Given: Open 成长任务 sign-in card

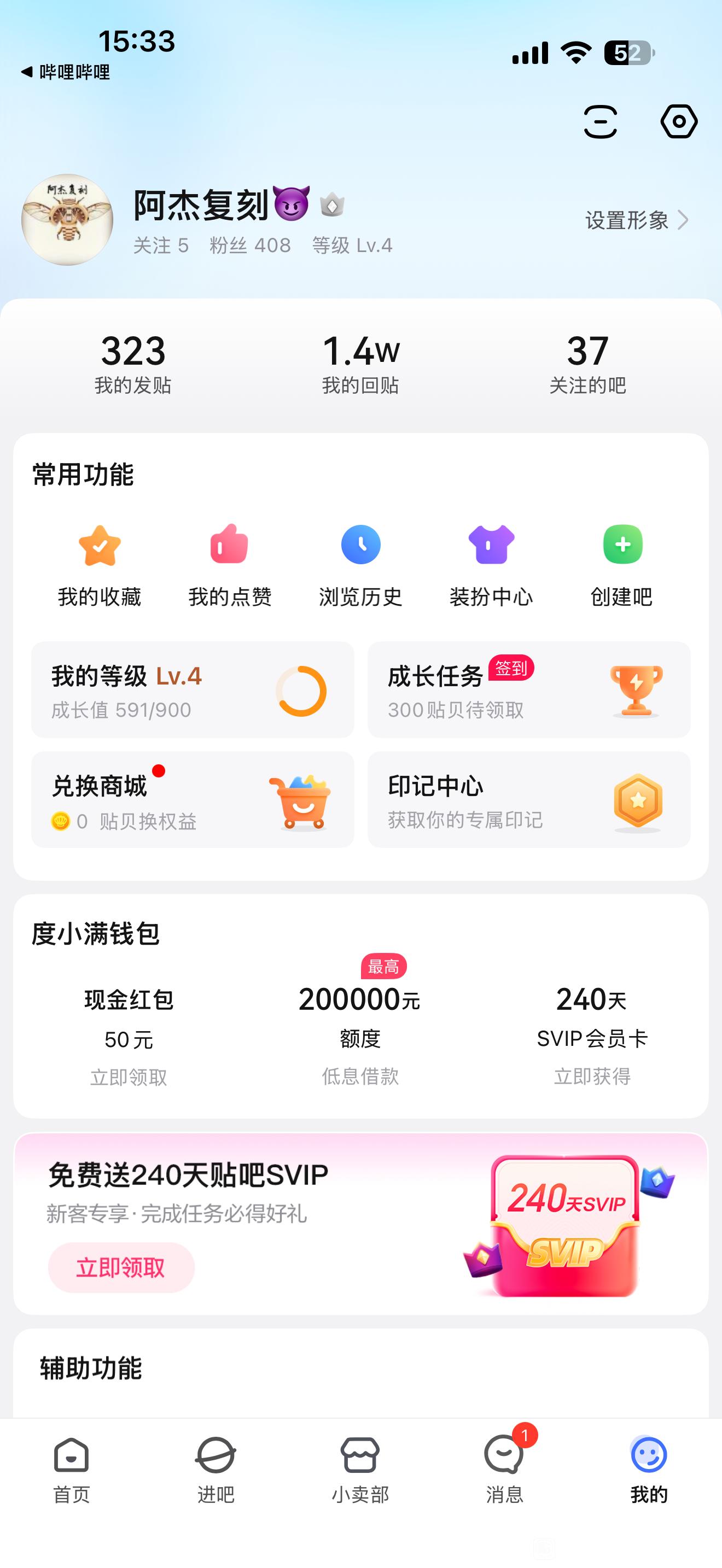Looking at the screenshot, I should (x=528, y=691).
